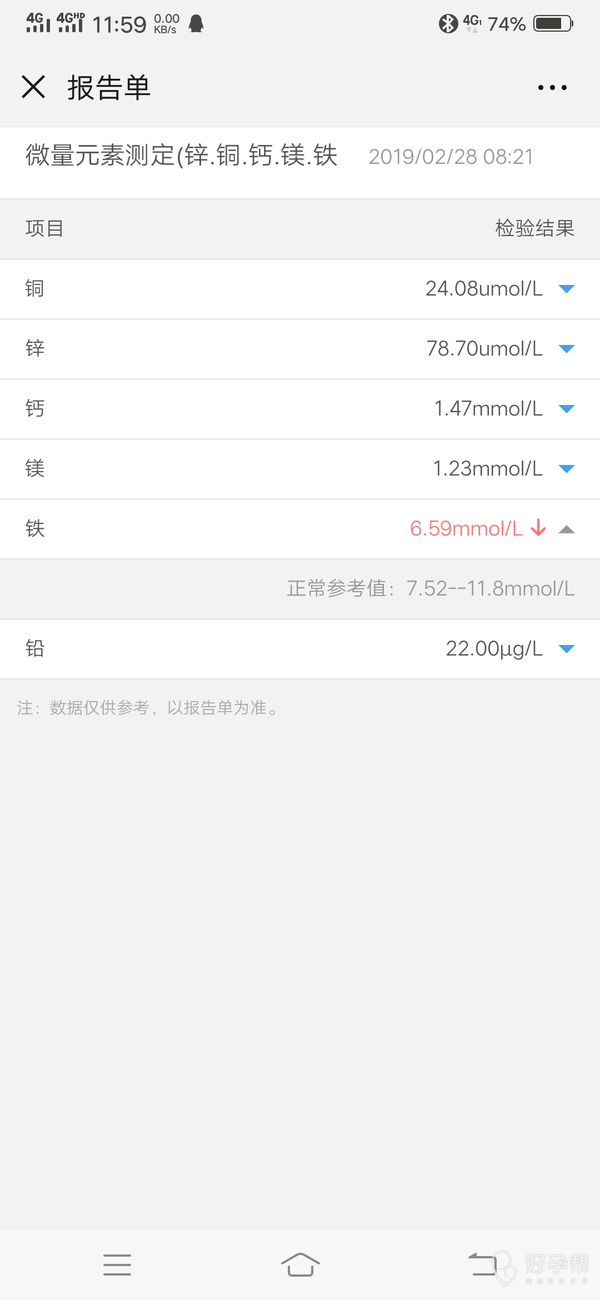Collapse the 铁 reference value
This screenshot has height=1300, width=600.
[x=566, y=529]
